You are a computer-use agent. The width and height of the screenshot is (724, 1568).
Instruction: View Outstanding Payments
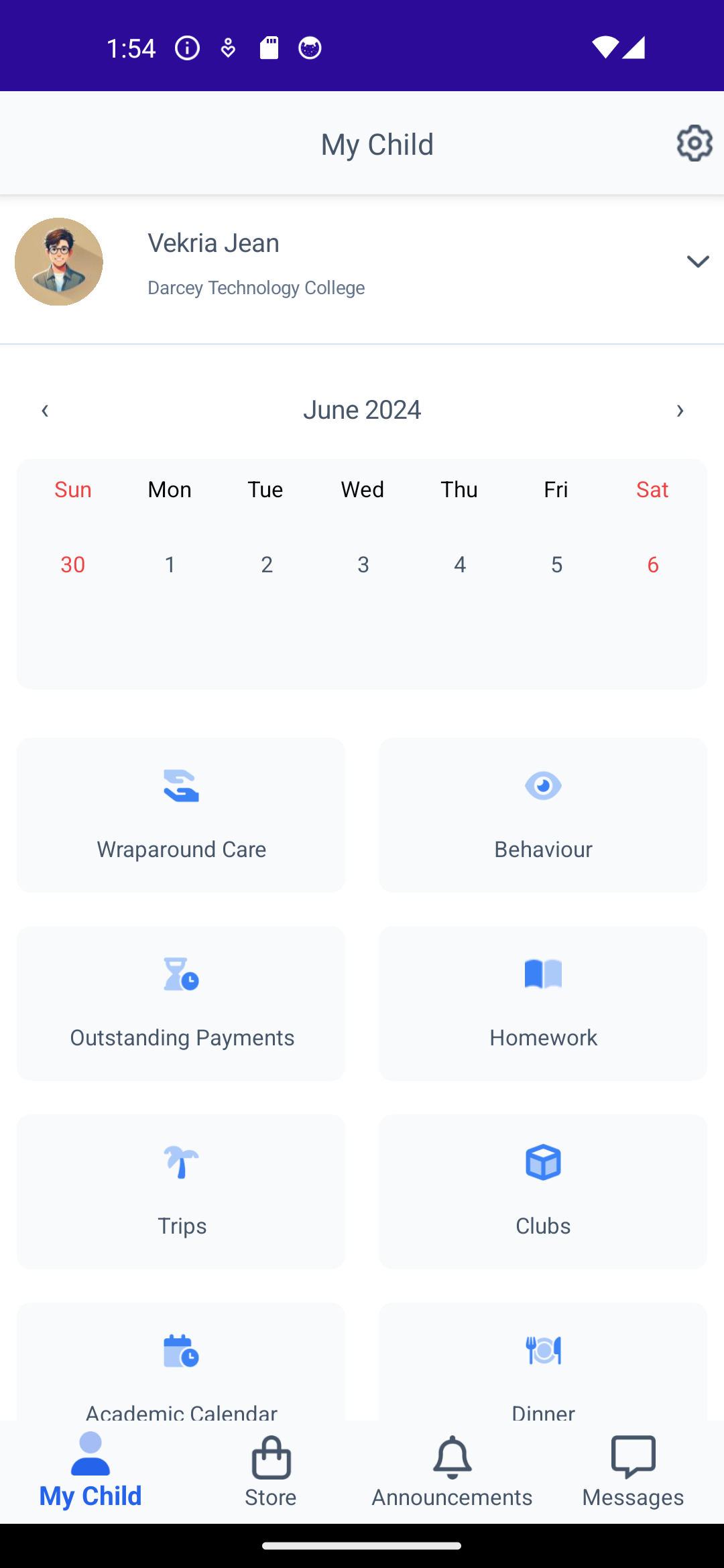pyautogui.click(x=181, y=1003)
